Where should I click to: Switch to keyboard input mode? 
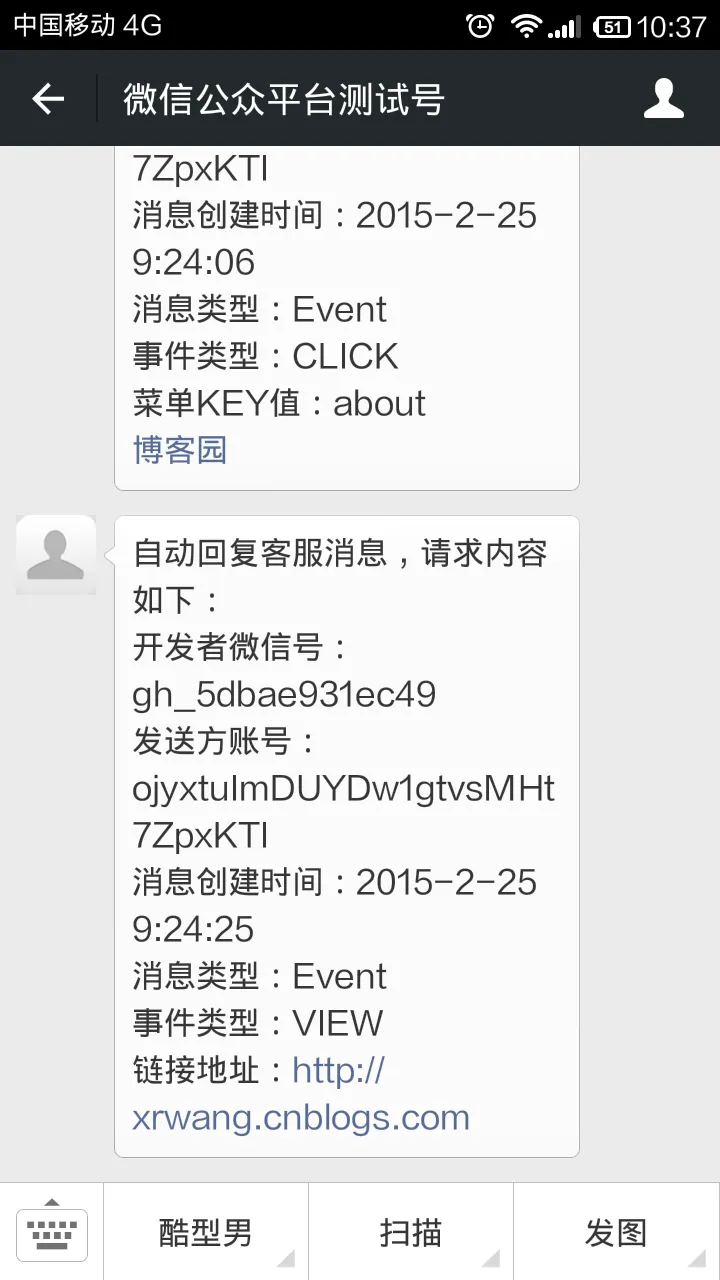point(52,1232)
